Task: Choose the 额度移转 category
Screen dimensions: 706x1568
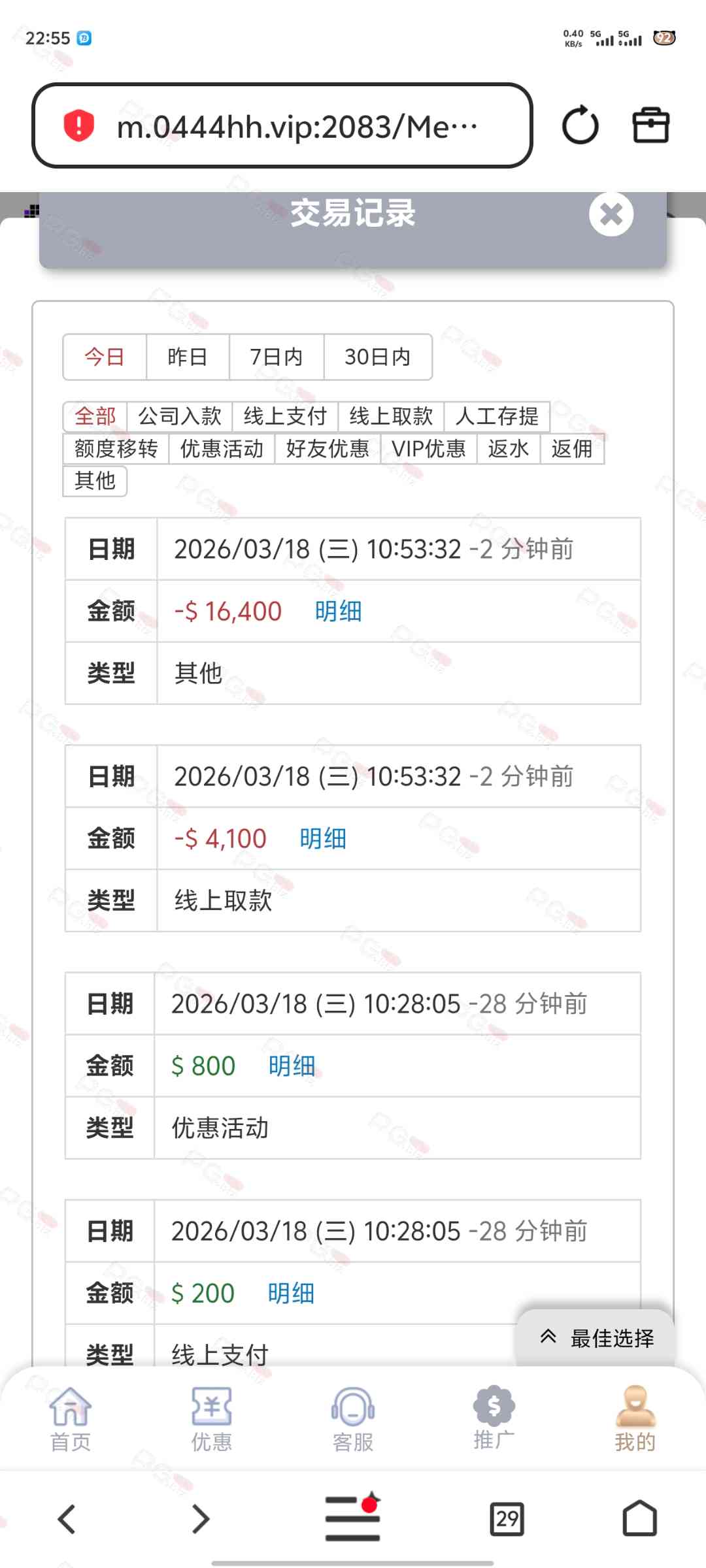Action: click(116, 449)
